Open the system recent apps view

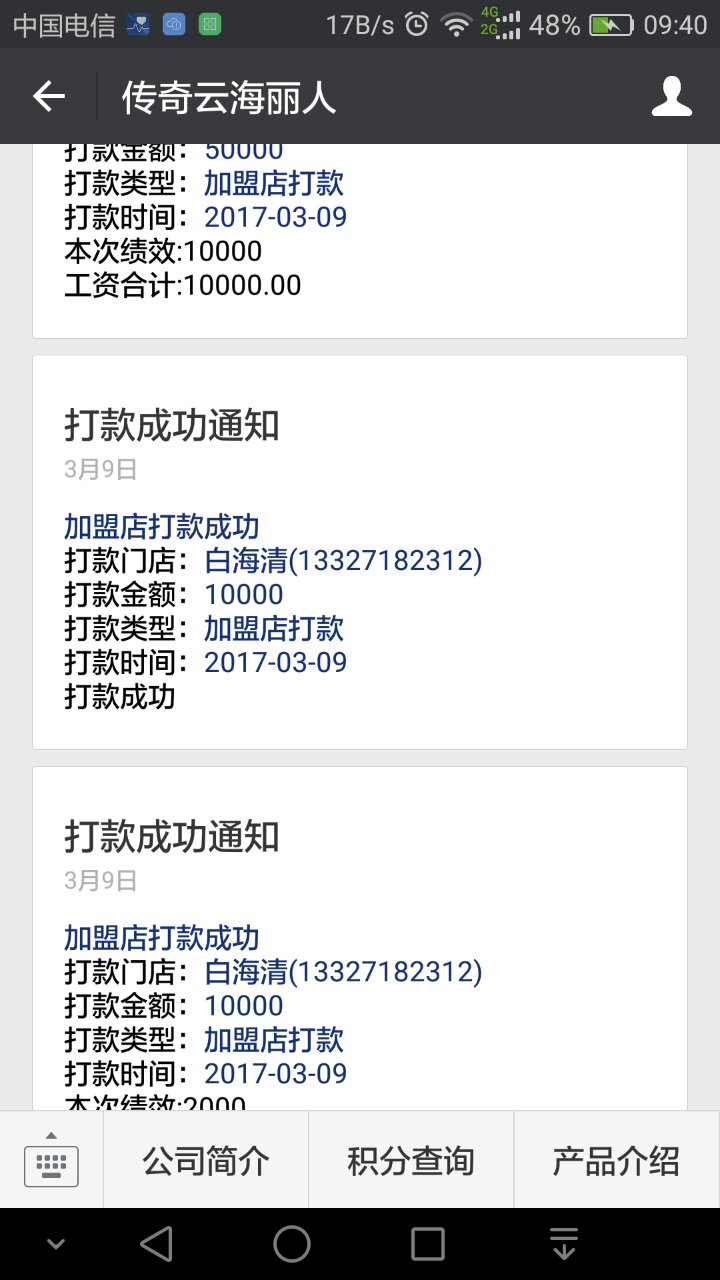428,1244
